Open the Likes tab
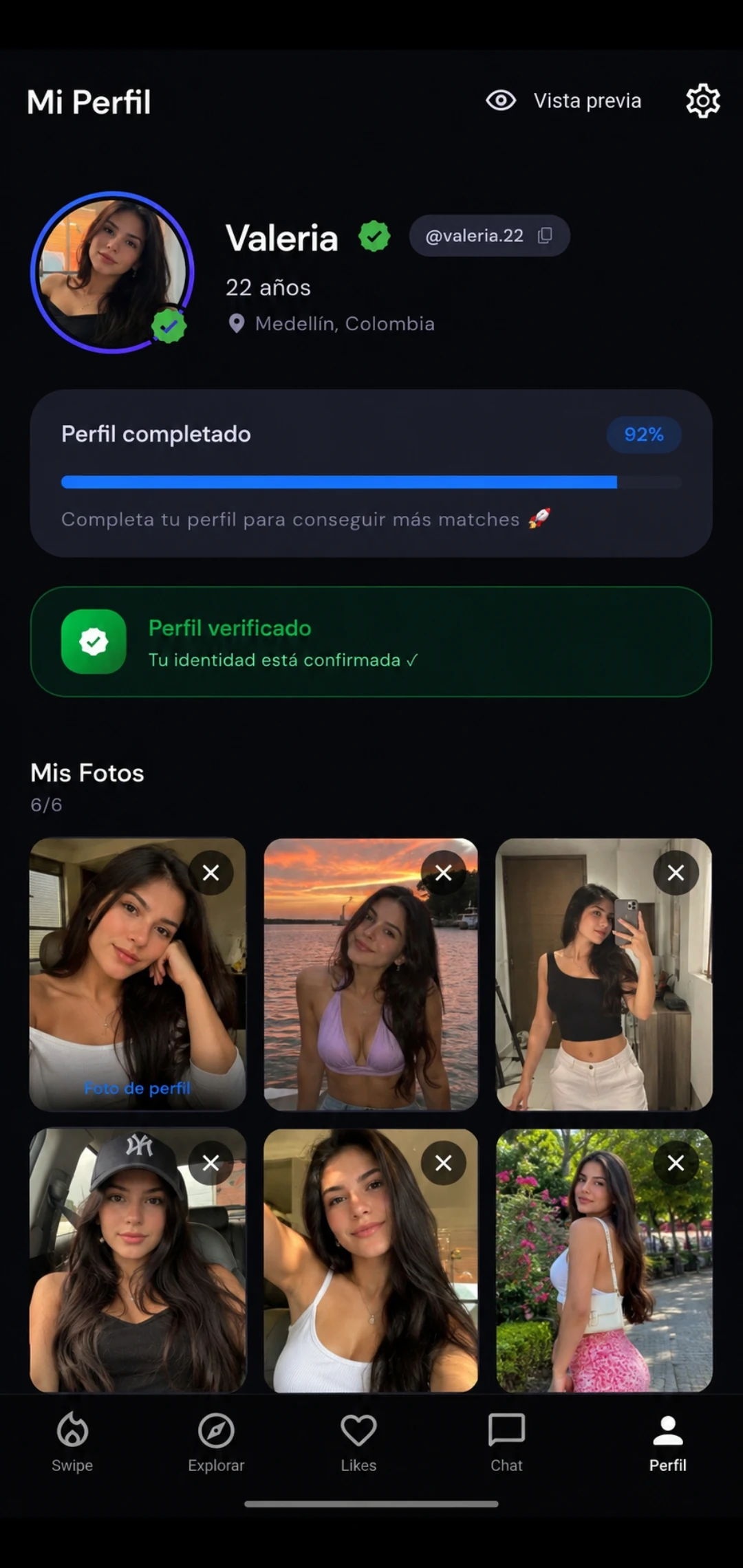743x1568 pixels. click(358, 1442)
